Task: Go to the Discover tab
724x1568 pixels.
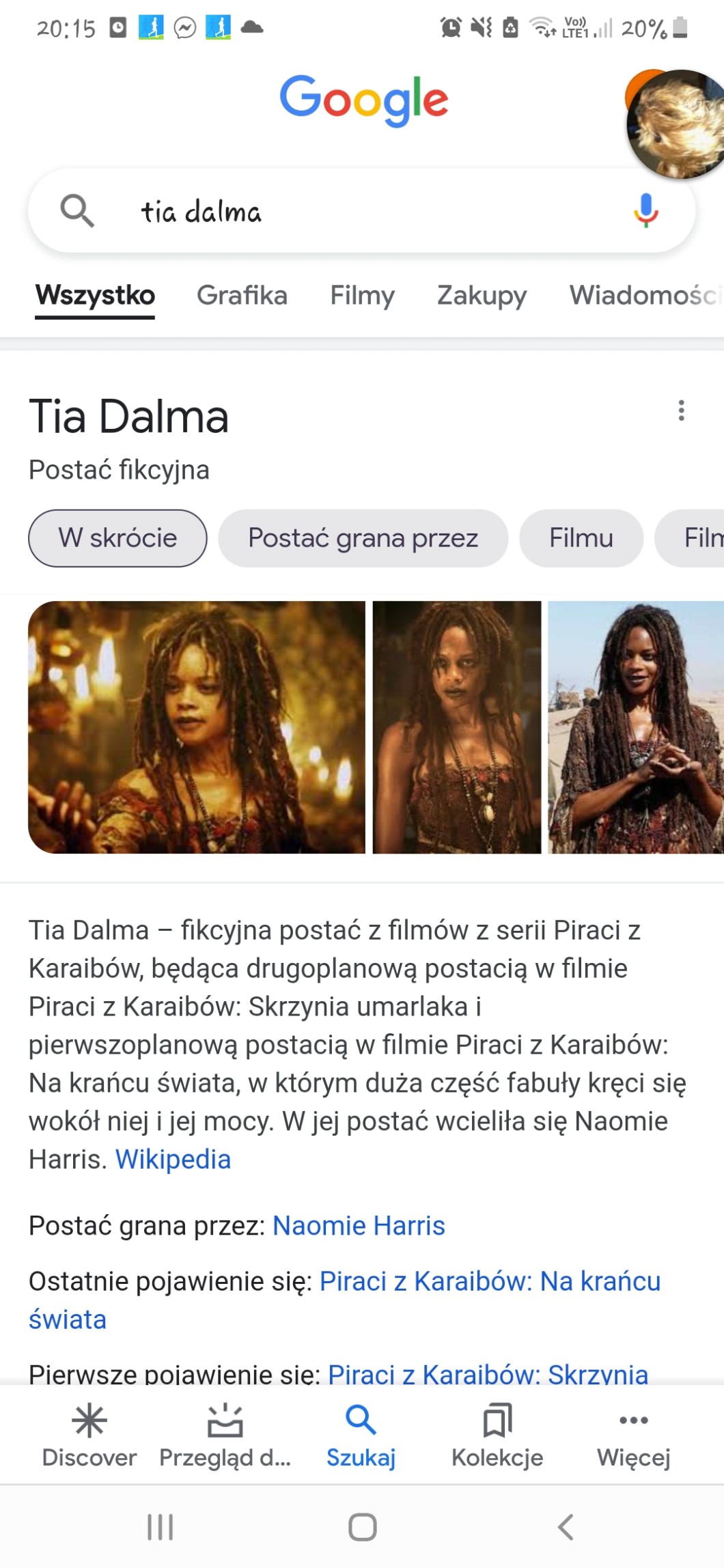Action: (x=89, y=1436)
